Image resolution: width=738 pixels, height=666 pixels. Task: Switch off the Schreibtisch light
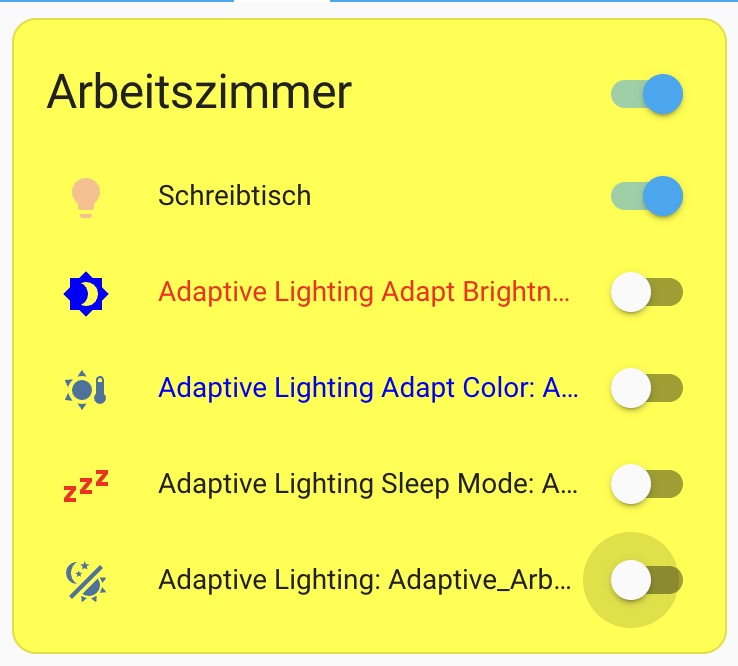click(647, 196)
